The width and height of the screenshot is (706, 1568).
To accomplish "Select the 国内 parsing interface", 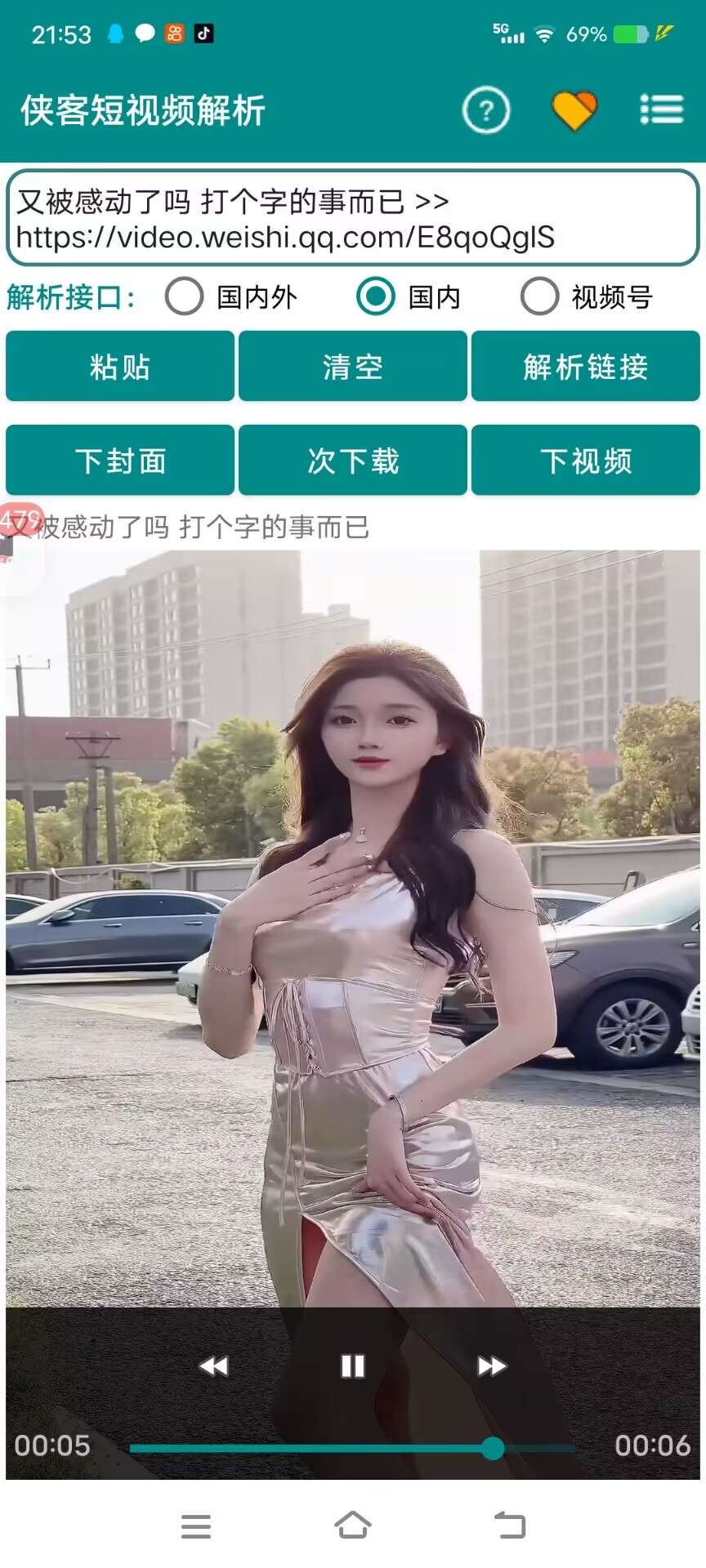I will tap(376, 296).
